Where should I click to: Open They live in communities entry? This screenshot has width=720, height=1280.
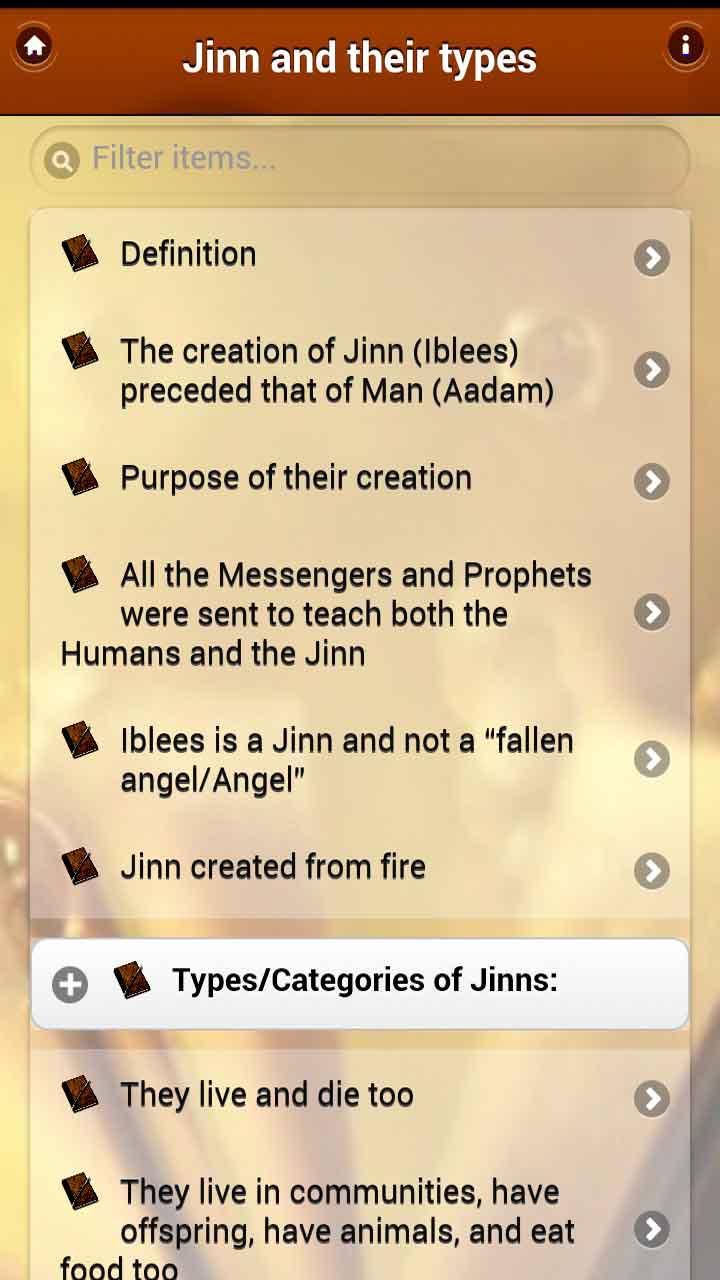[360, 1228]
